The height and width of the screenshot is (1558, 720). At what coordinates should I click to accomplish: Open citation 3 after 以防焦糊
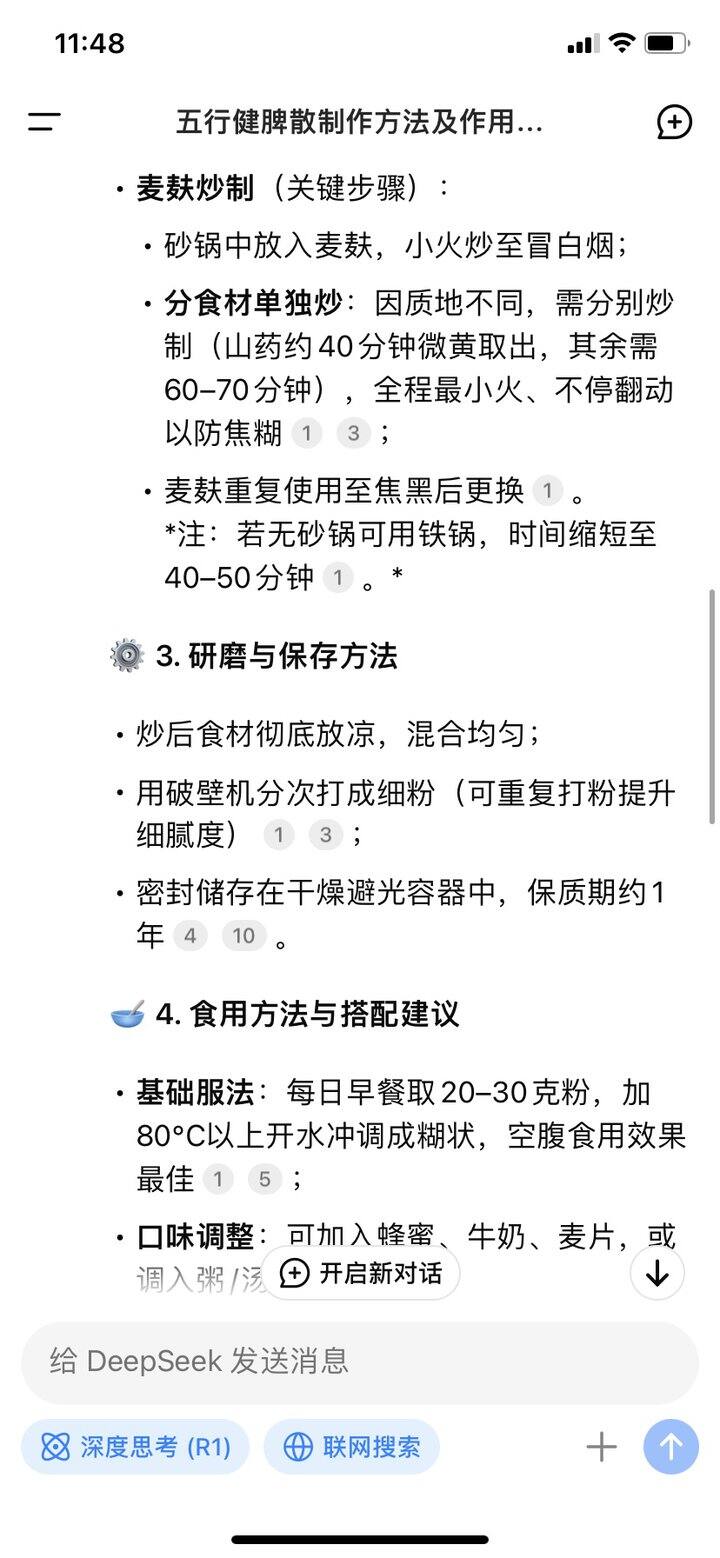[x=353, y=433]
